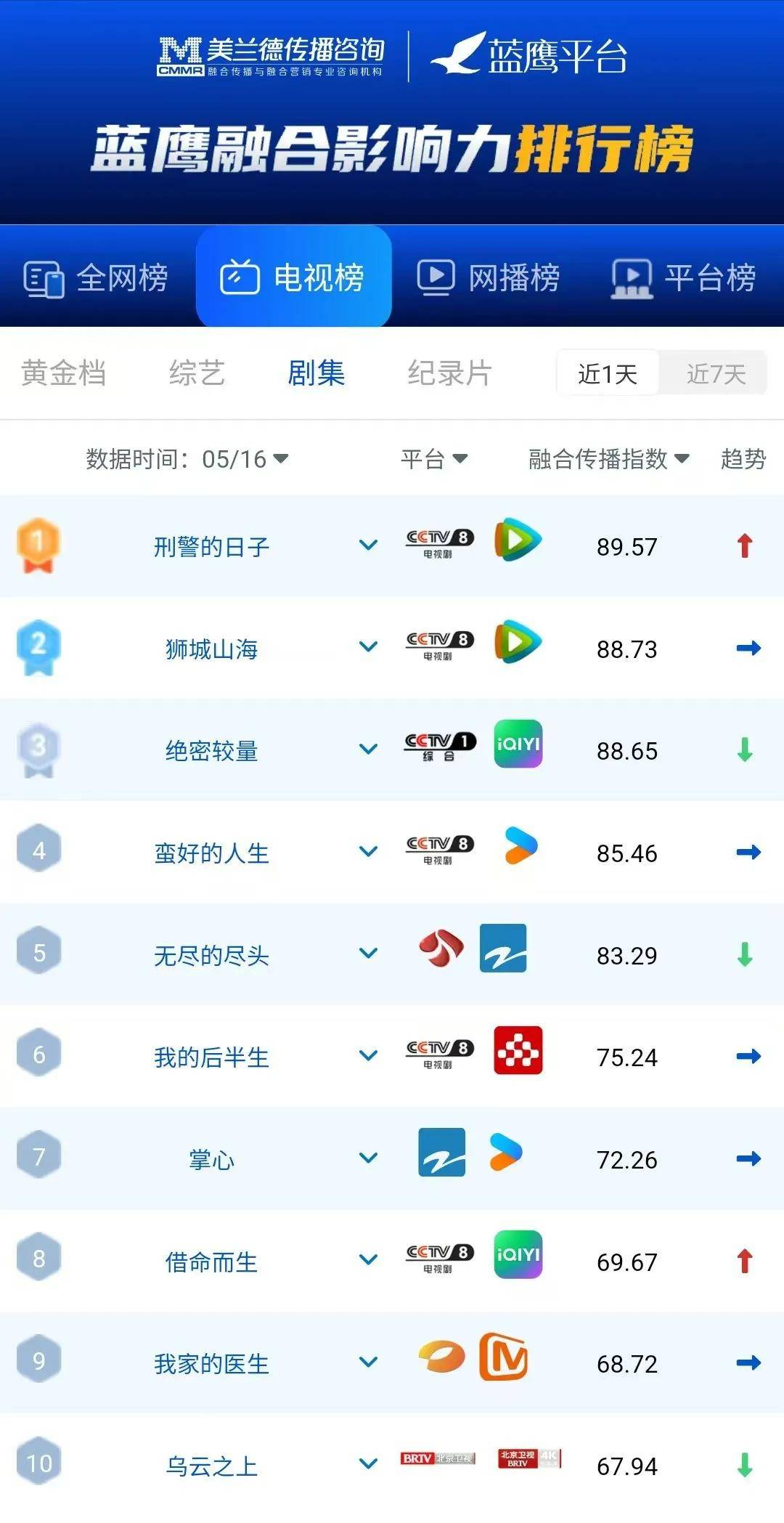Open the 平台榜 tab
The height and width of the screenshot is (1523, 784).
pos(684,277)
